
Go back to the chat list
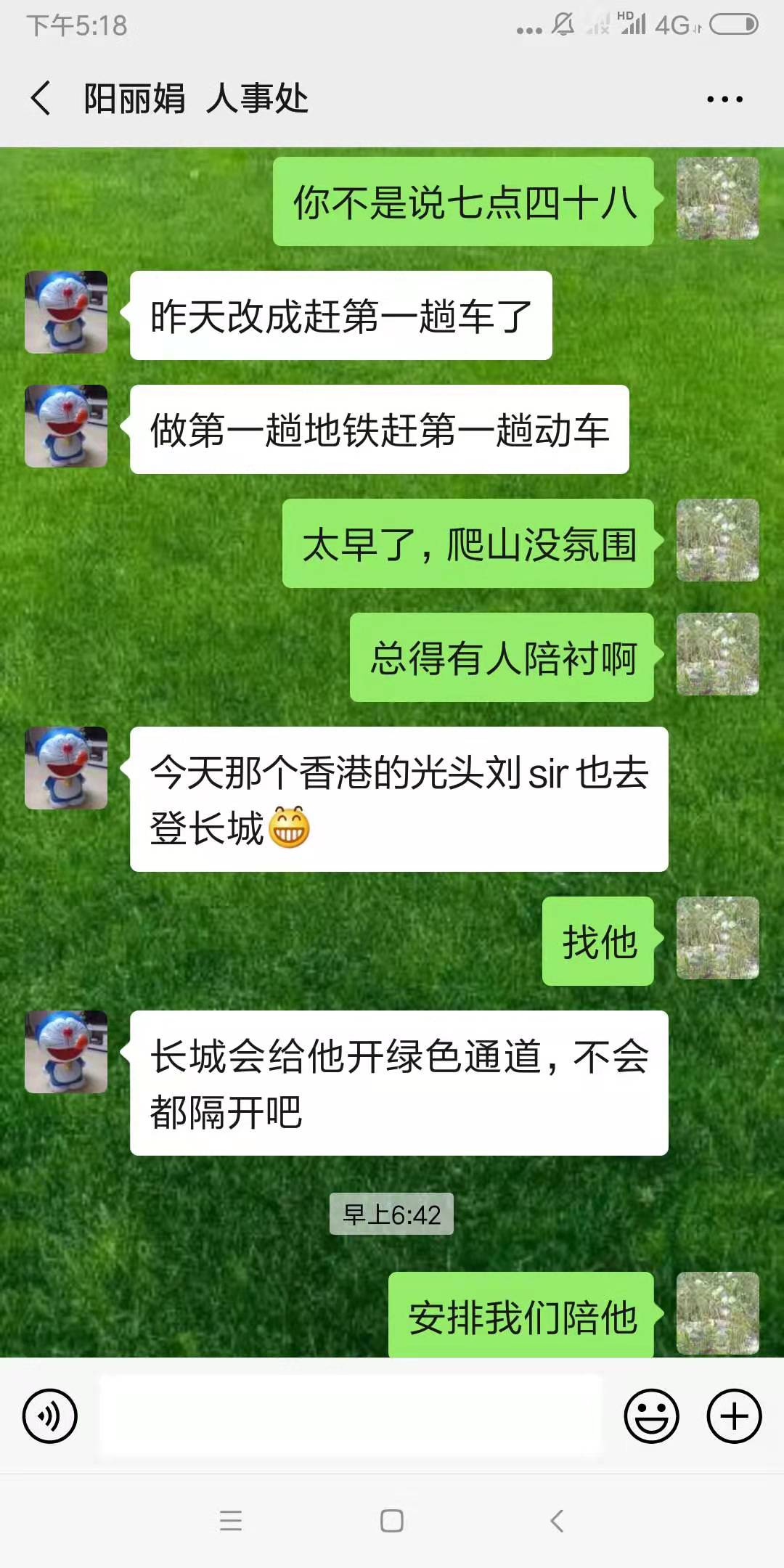tap(41, 98)
